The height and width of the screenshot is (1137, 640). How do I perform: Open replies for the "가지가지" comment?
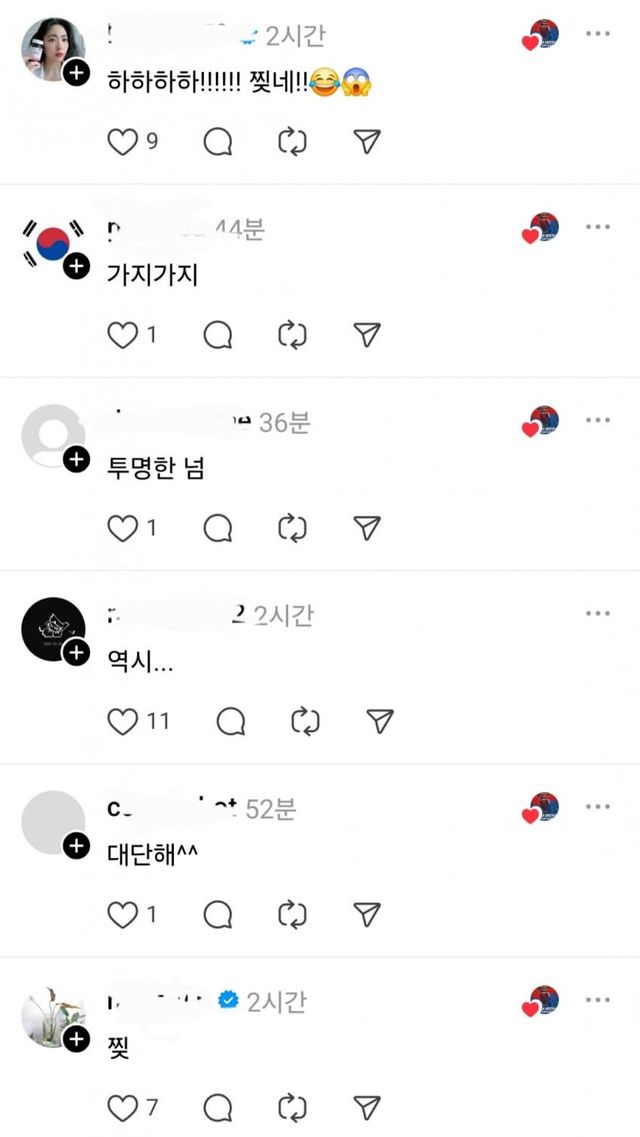[218, 335]
